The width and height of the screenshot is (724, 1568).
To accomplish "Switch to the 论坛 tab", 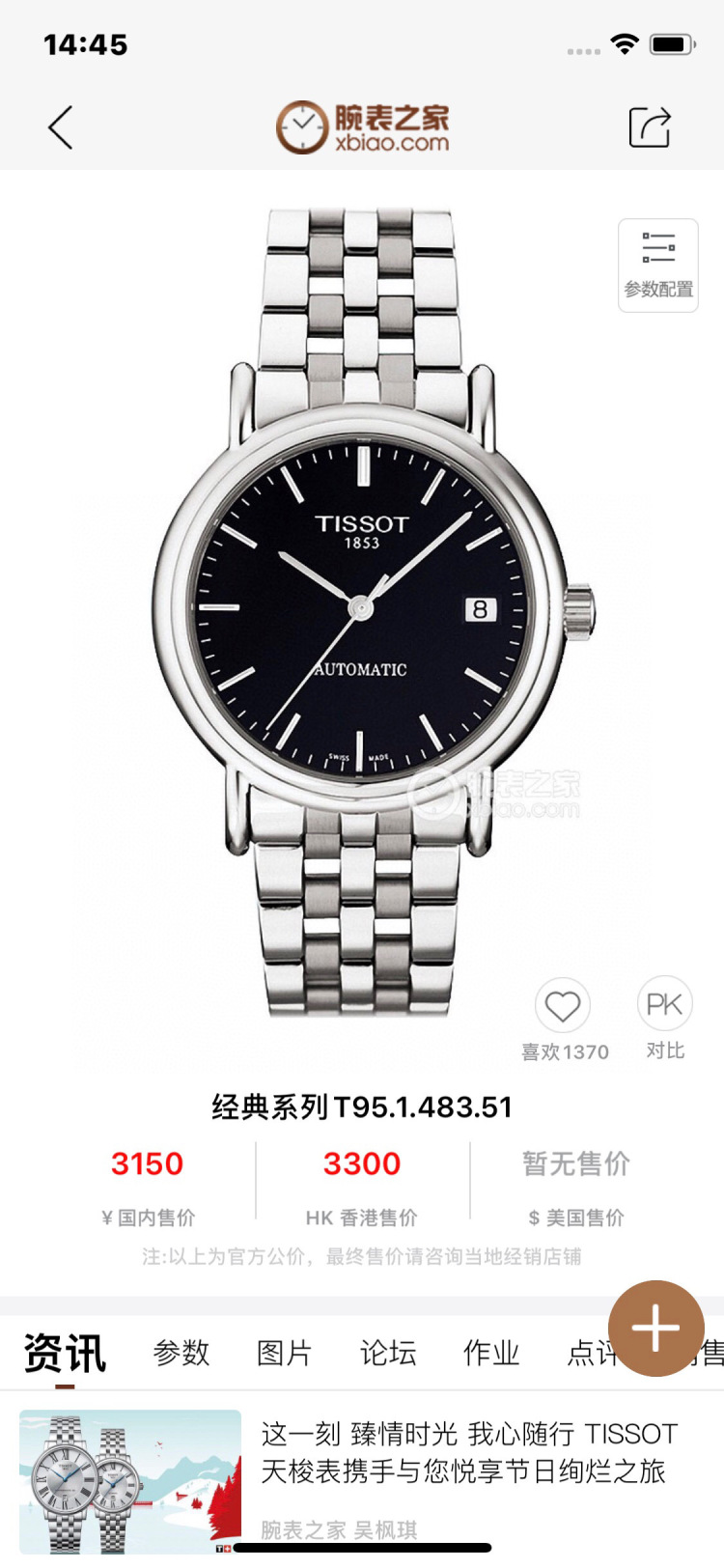I will pyautogui.click(x=388, y=1353).
